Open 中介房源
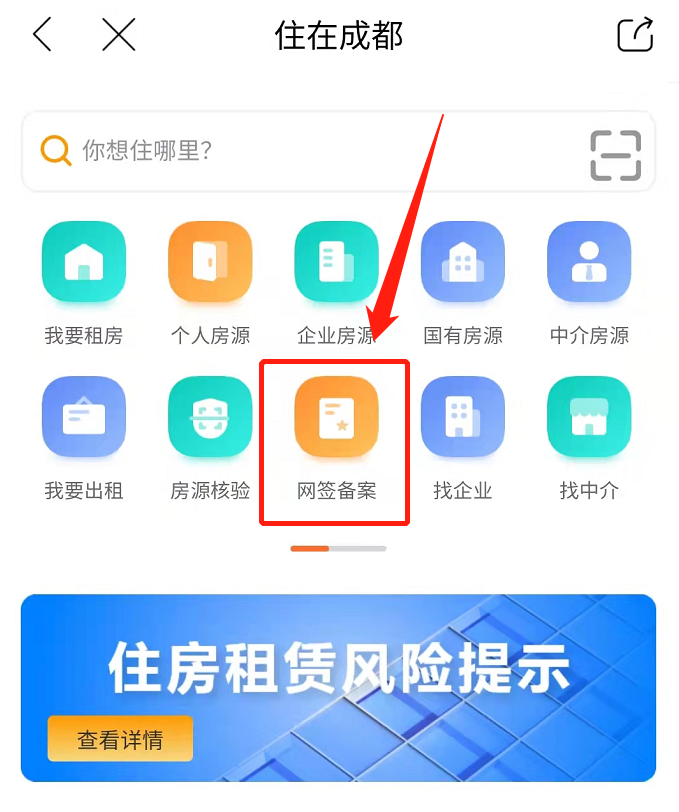The width and height of the screenshot is (679, 812). click(589, 263)
